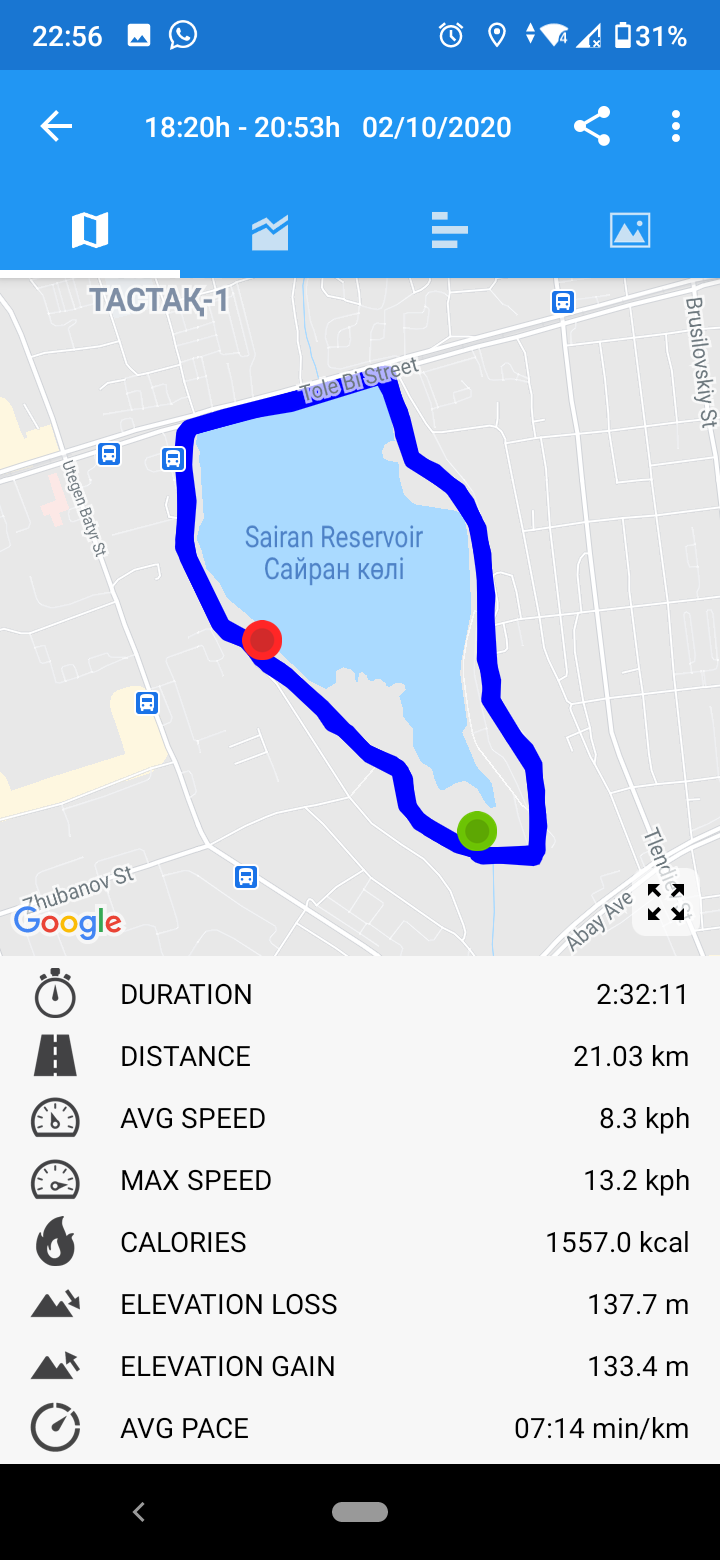Screen dimensions: 720x1560
Task: Tap the home pill in navigation bar
Action: [x=360, y=1512]
